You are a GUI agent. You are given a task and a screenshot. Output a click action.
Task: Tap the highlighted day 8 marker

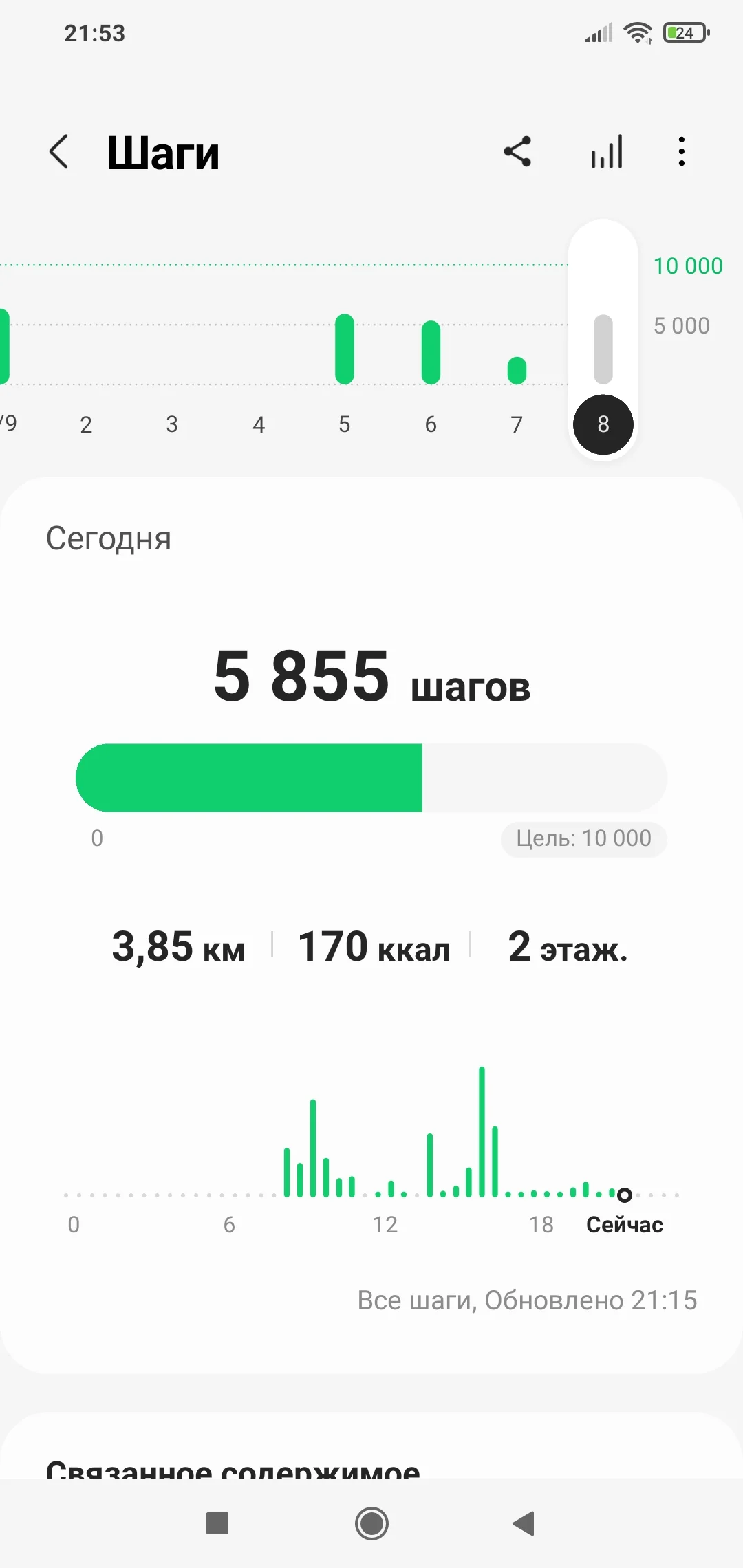coord(603,424)
